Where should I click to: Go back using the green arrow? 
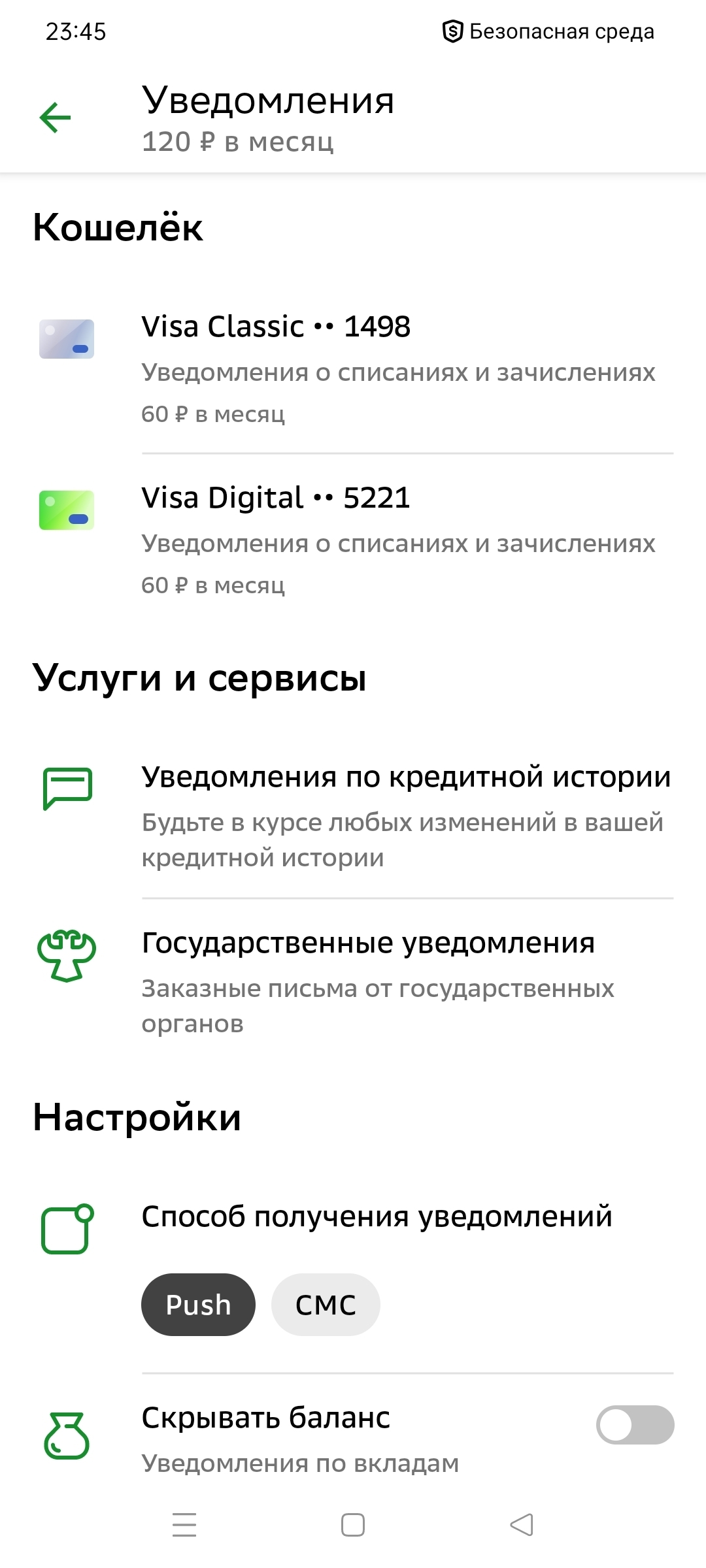click(55, 118)
